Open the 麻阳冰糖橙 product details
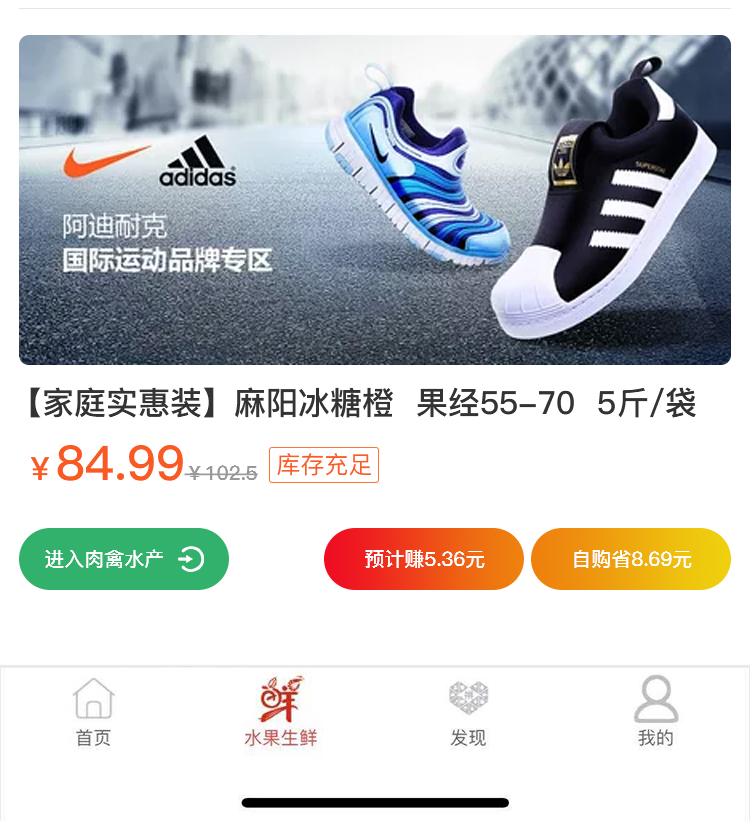 pos(358,404)
